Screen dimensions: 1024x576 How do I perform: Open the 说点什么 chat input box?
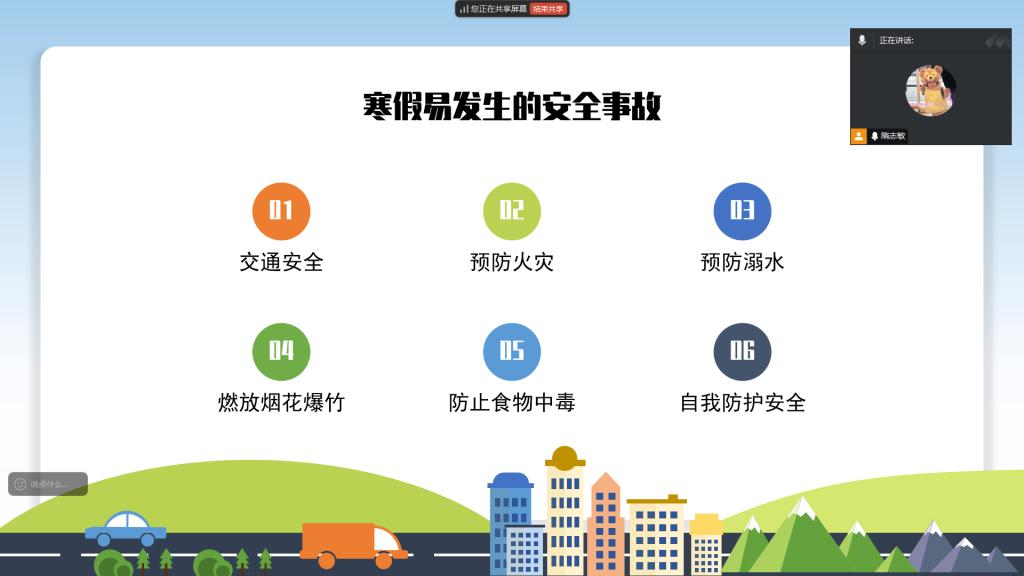click(55, 484)
